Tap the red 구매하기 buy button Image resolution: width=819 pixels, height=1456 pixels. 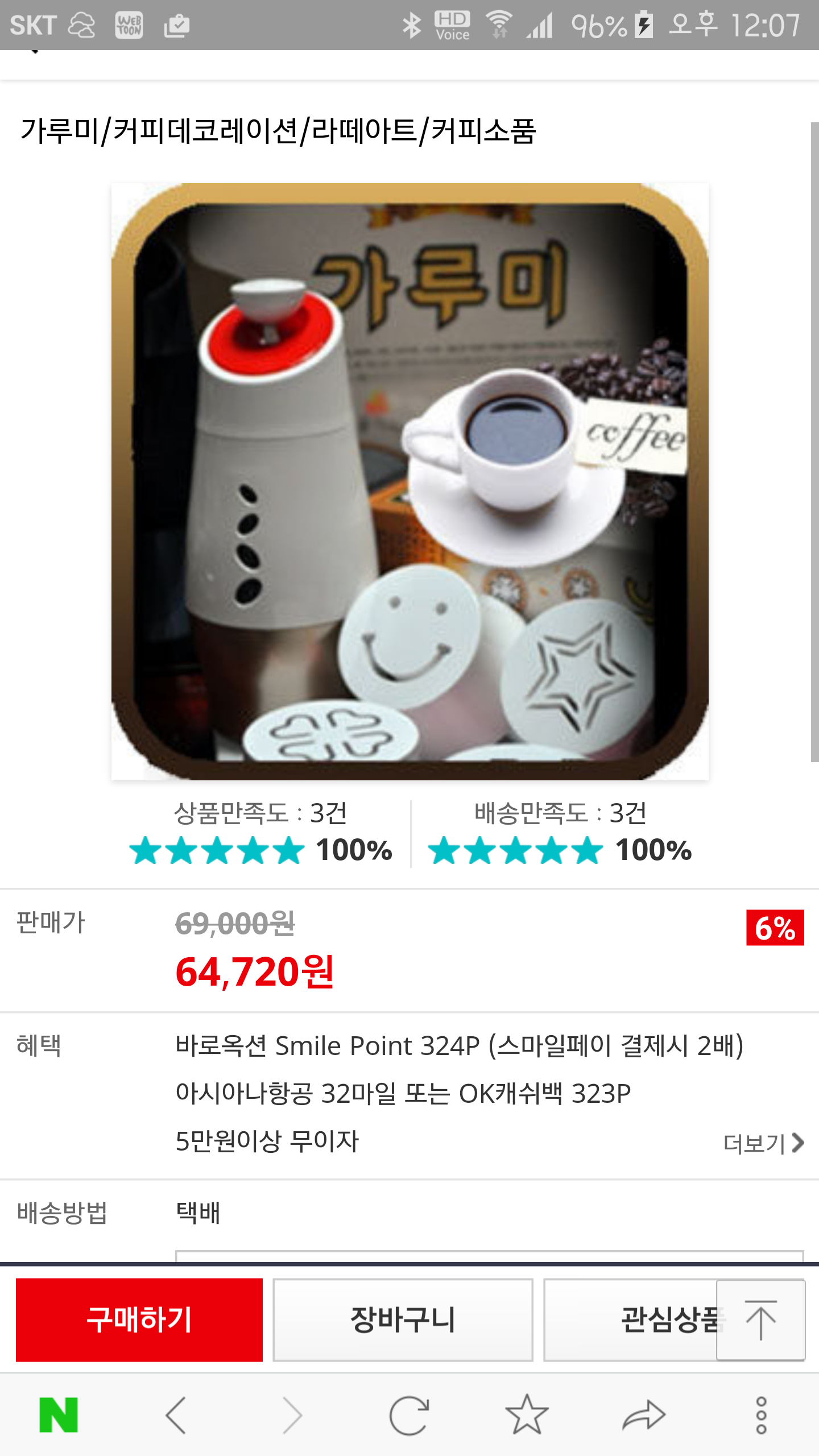click(x=139, y=1319)
